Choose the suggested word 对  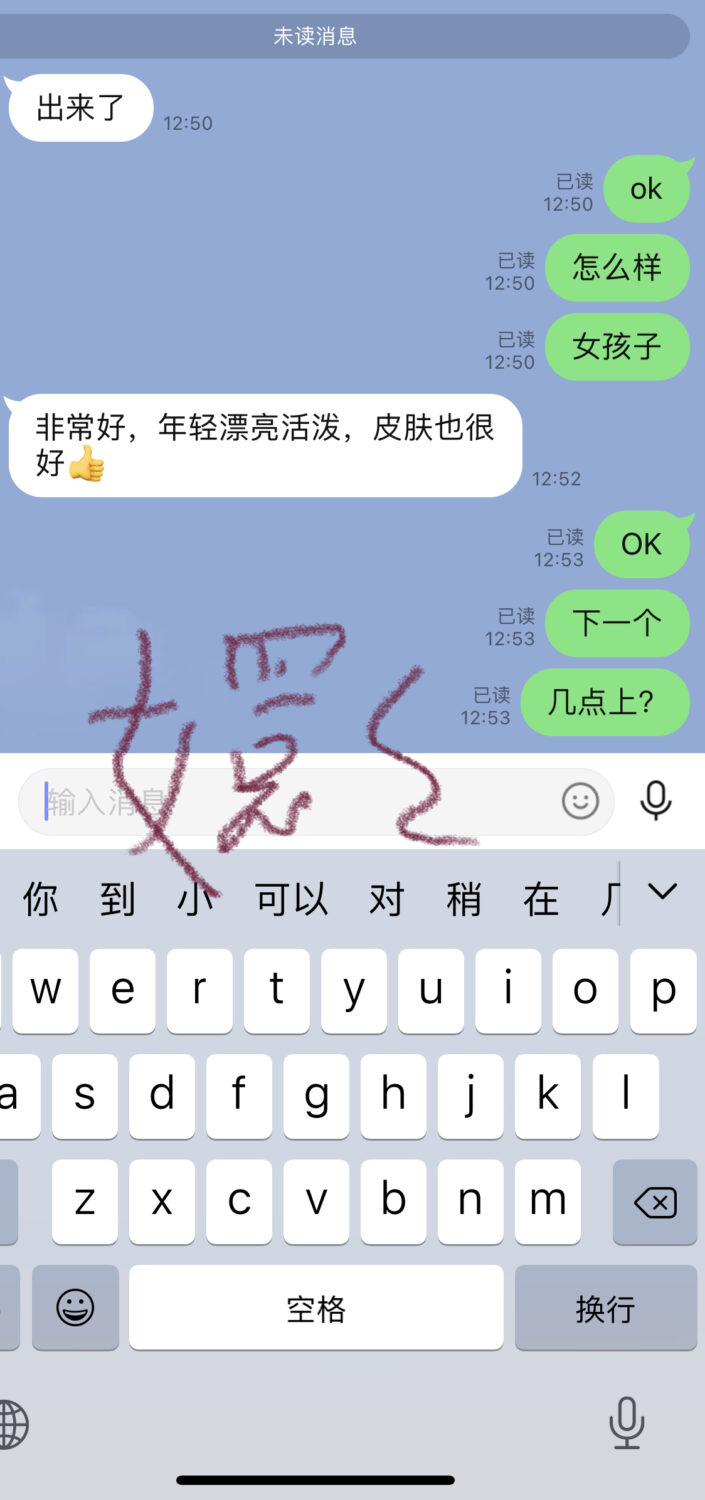[x=386, y=899]
